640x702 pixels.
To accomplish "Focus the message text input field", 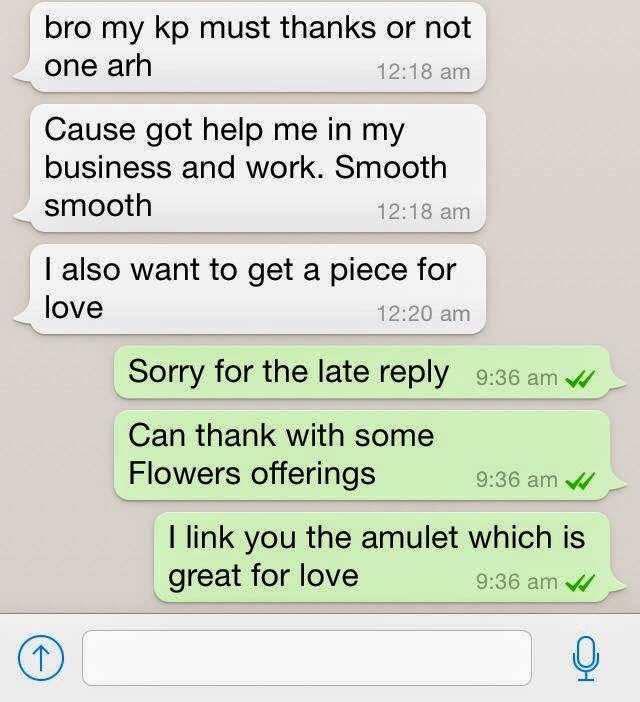I will coord(306,658).
